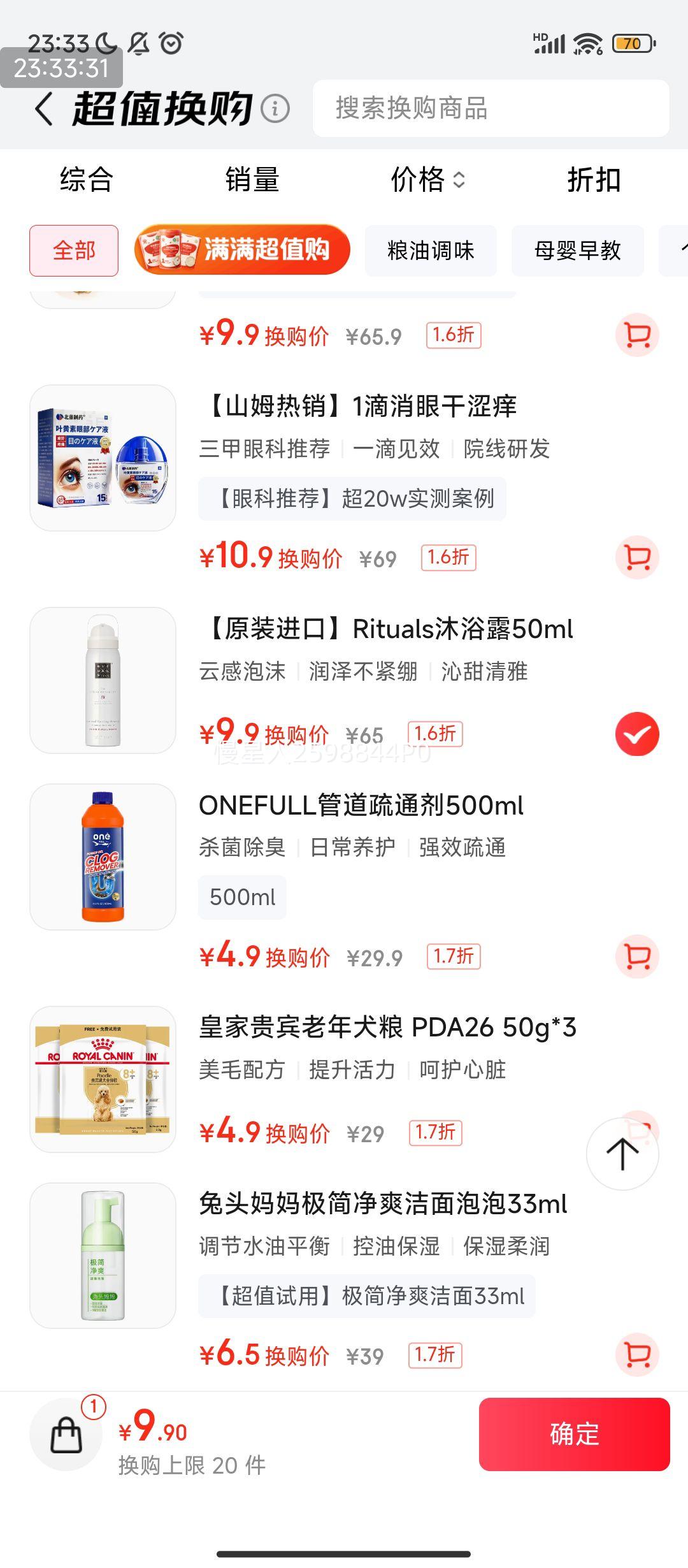This screenshot has width=688, height=1568.
Task: Switch to the 销量 sales tab
Action: tap(250, 180)
